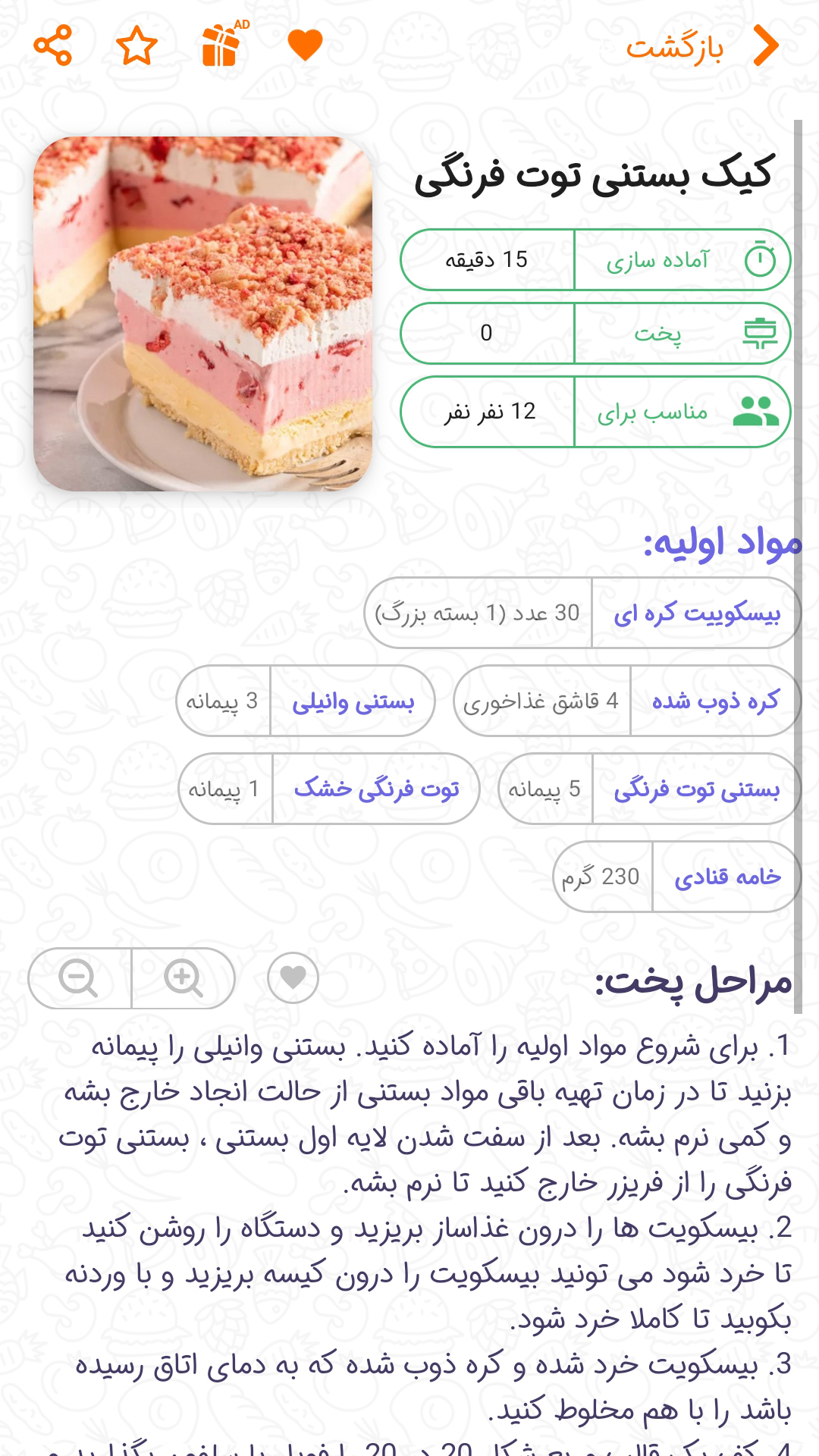Select the بستنی توت فرنگی ingredient chip

[649, 789]
